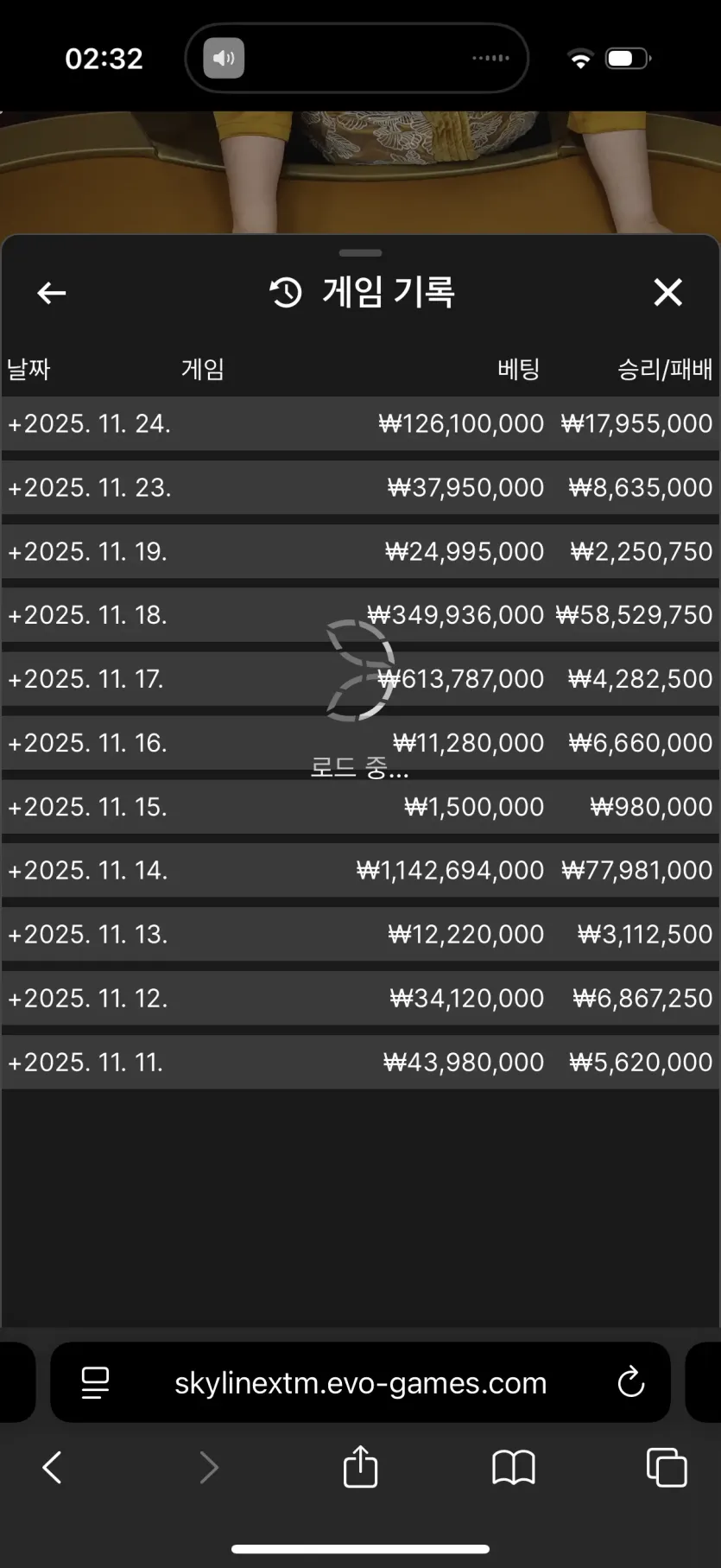The width and height of the screenshot is (721, 1568).
Task: Open the browser bookmarks
Action: (x=514, y=1467)
